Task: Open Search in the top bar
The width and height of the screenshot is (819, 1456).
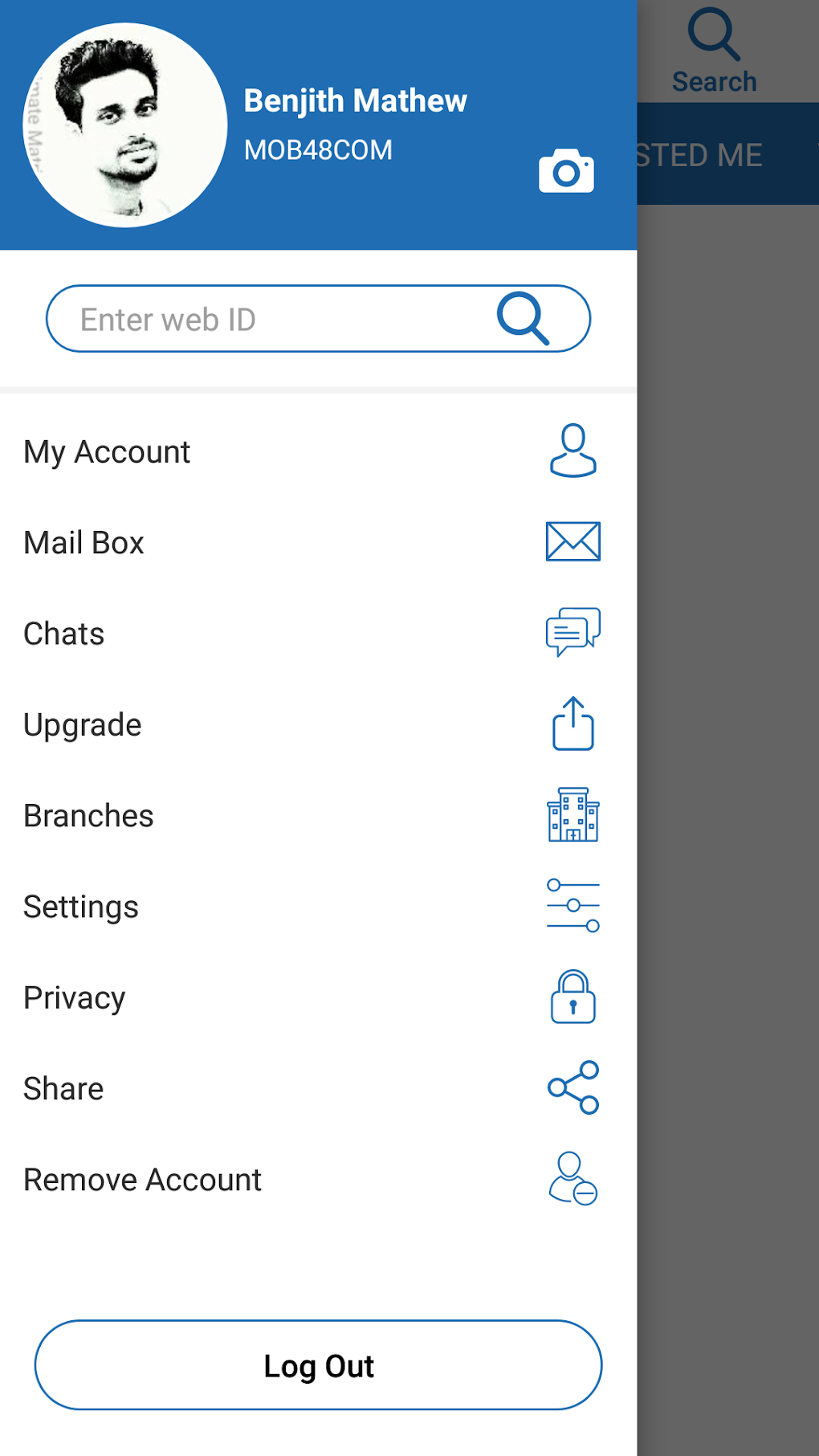Action: tap(714, 51)
